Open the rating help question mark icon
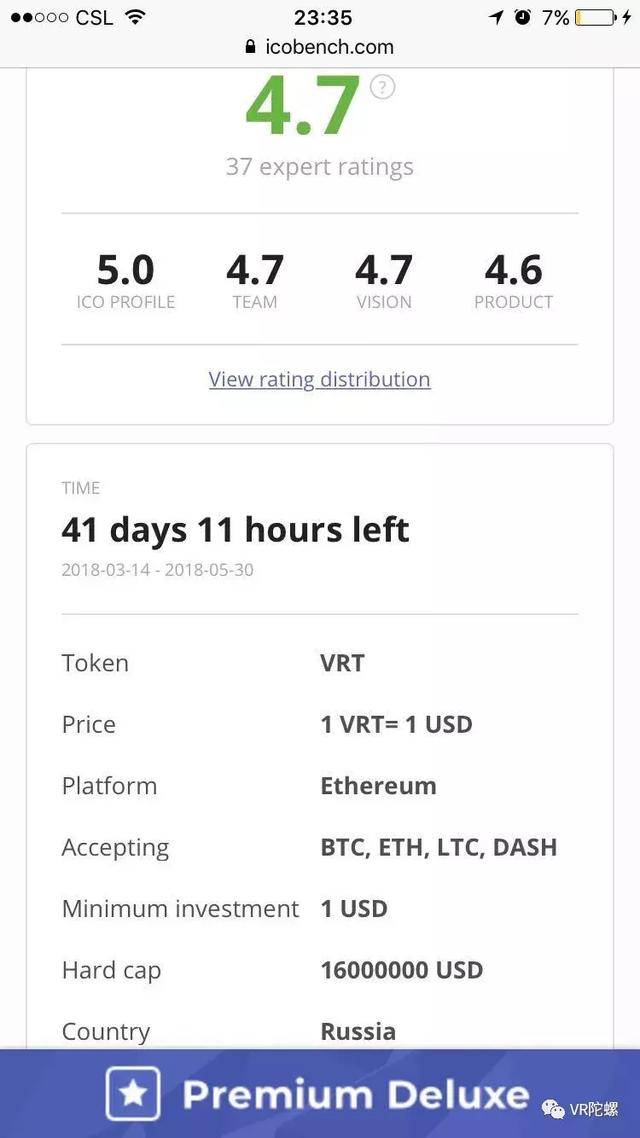 coord(382,88)
